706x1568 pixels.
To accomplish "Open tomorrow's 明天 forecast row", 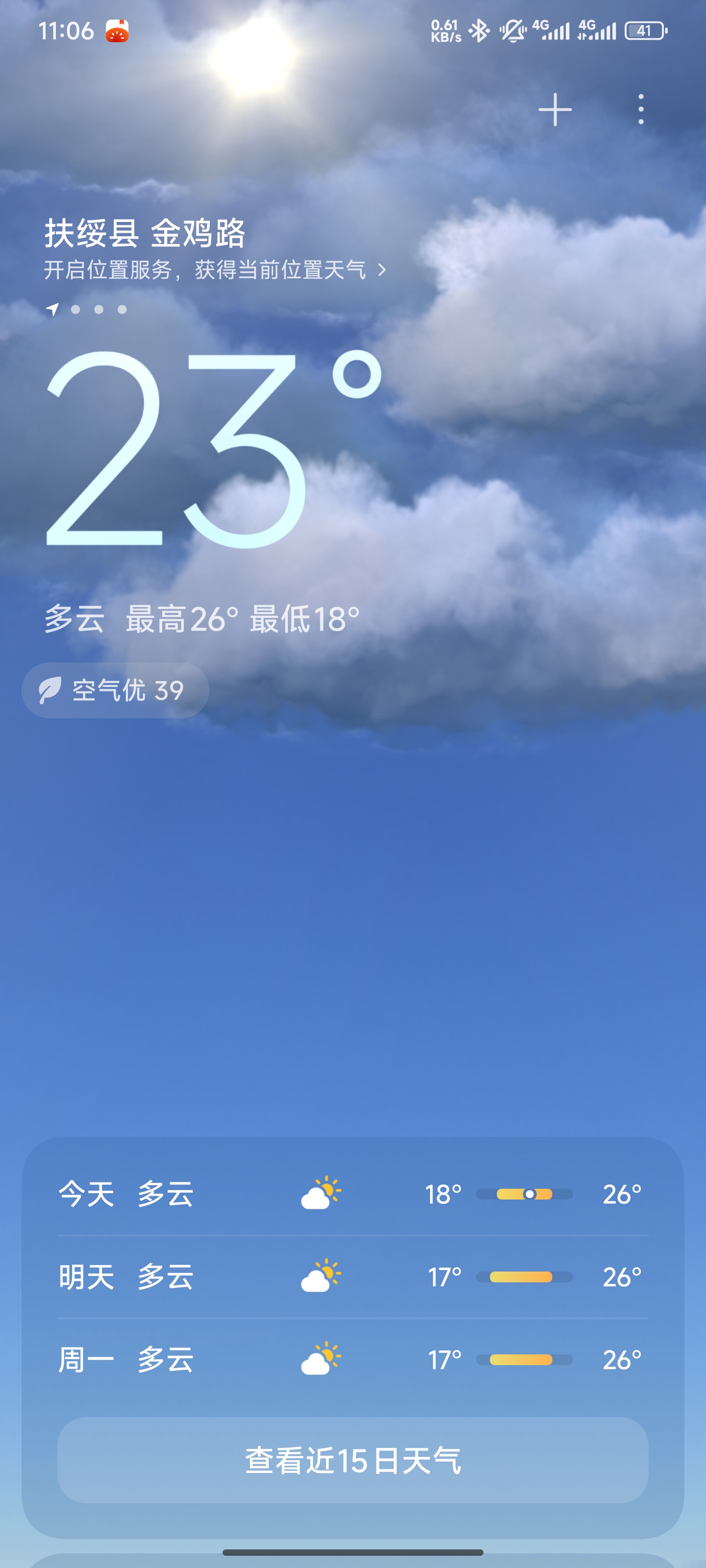I will coord(352,1276).
